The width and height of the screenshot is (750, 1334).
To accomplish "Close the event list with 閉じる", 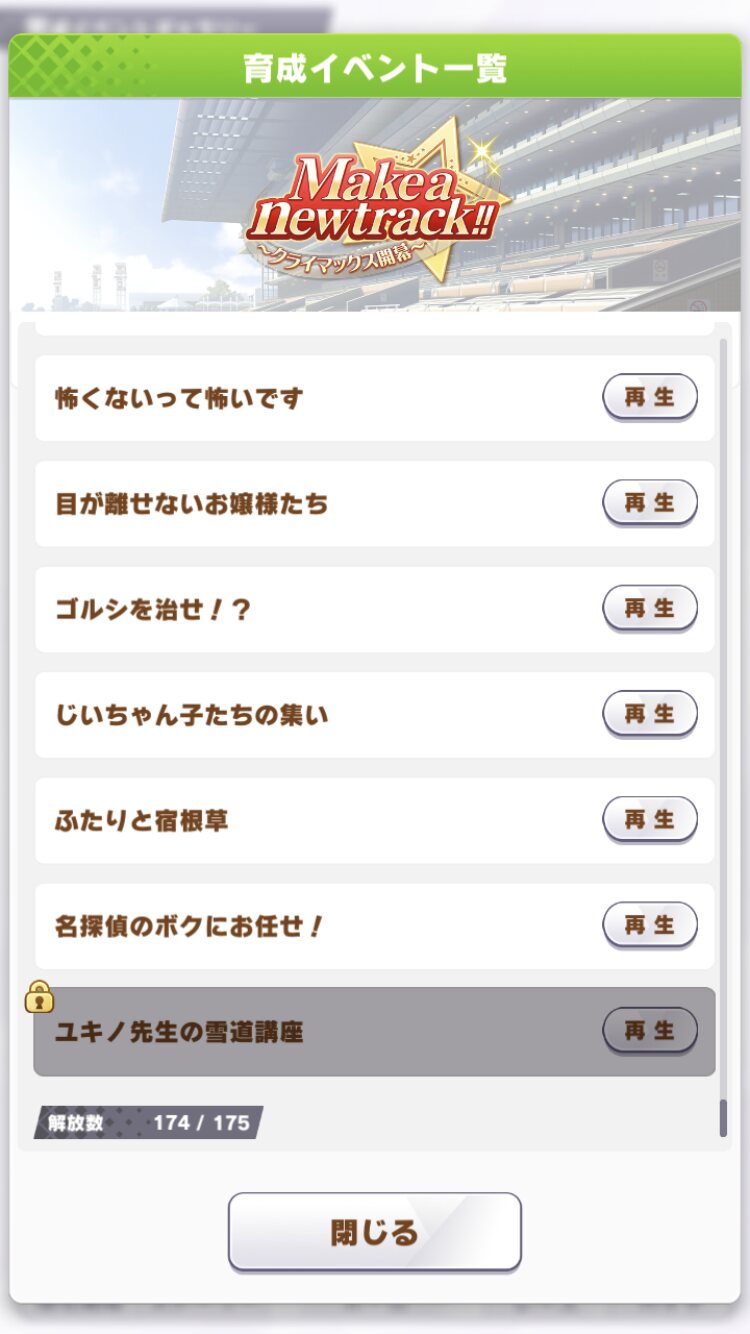I will tap(375, 1232).
